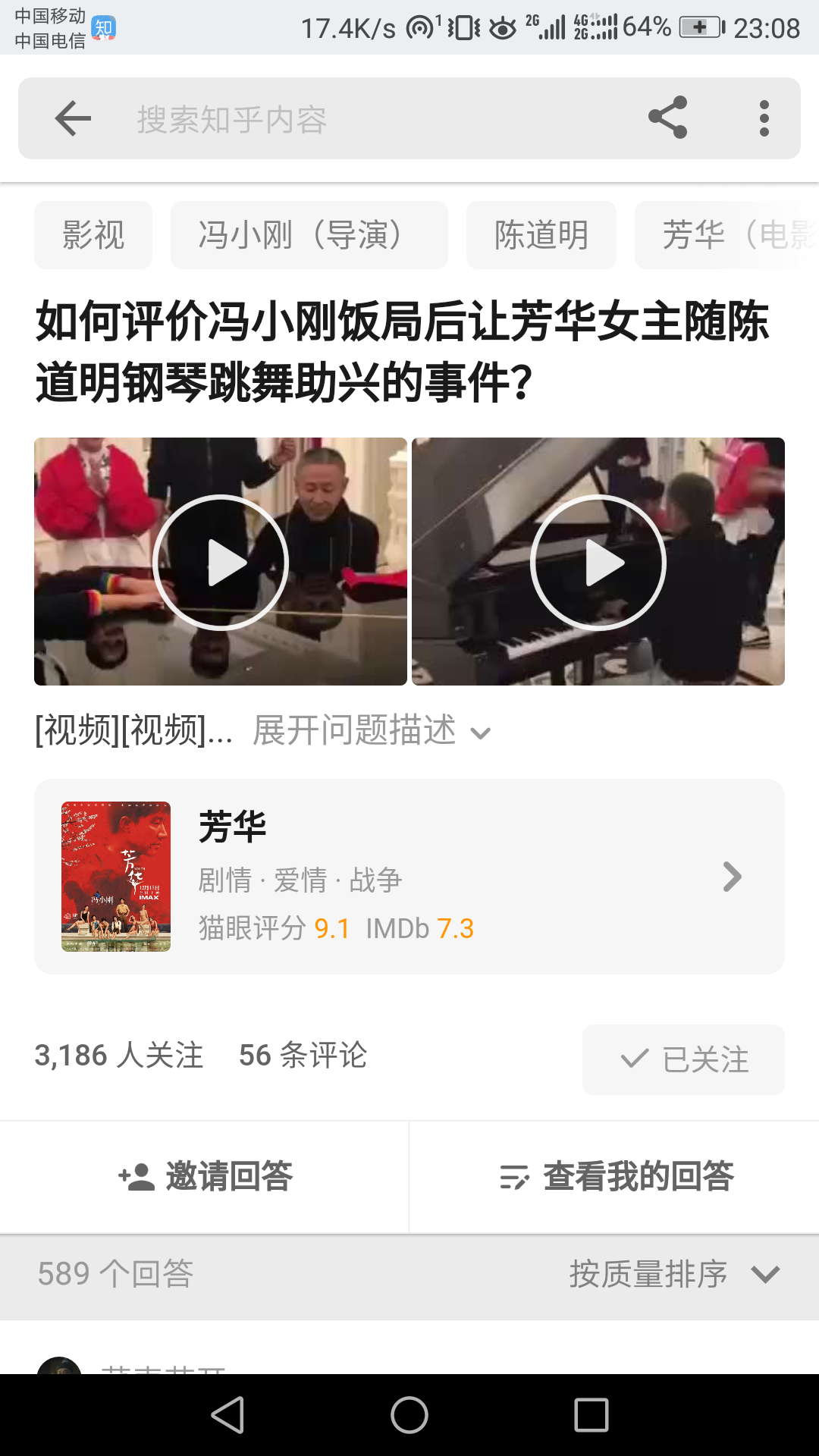Tap 已关注 to unfollow the question
Image resolution: width=819 pixels, height=1456 pixels.
[683, 1059]
